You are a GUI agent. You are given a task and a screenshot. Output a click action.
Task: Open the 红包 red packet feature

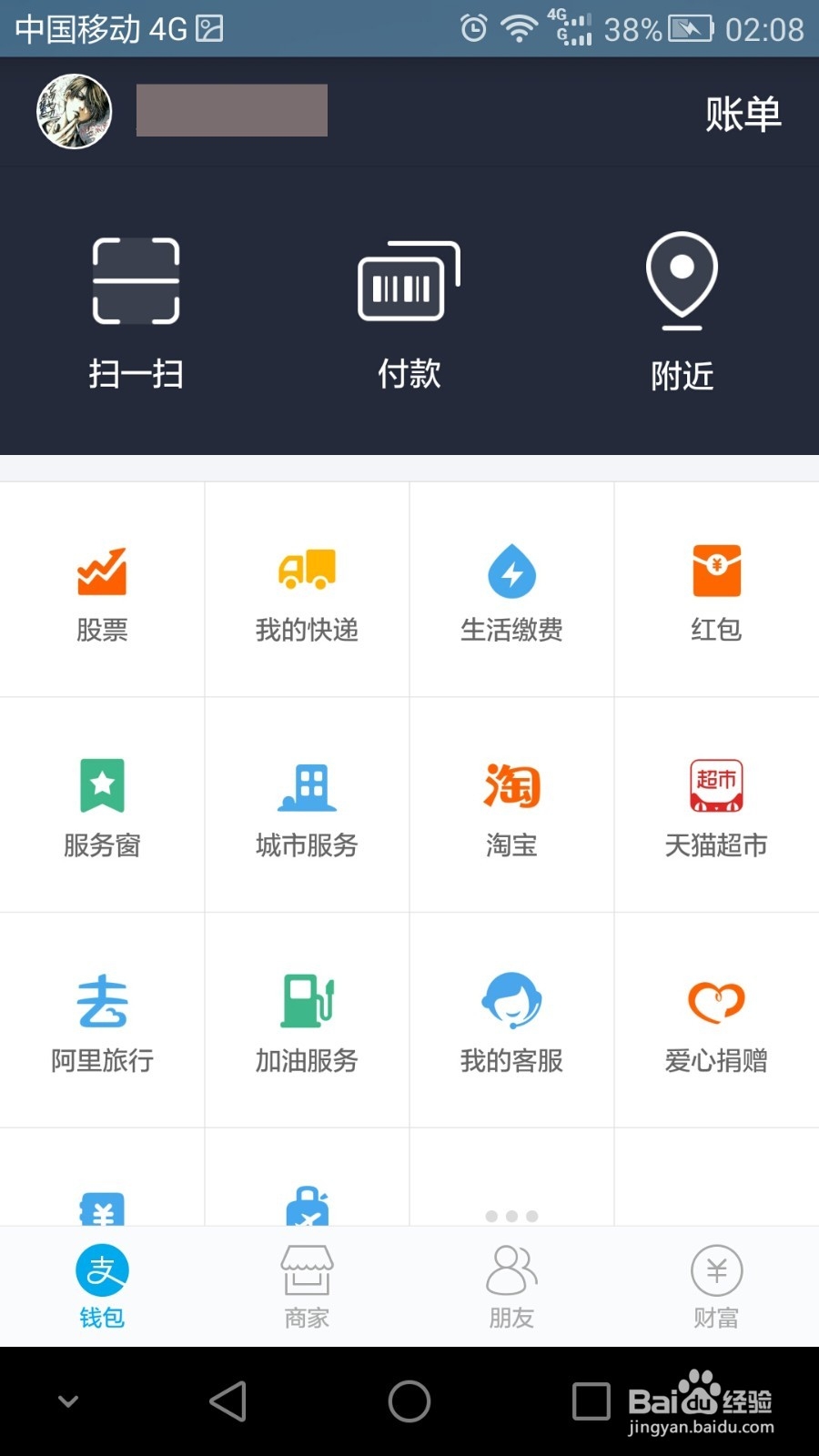pos(716,590)
